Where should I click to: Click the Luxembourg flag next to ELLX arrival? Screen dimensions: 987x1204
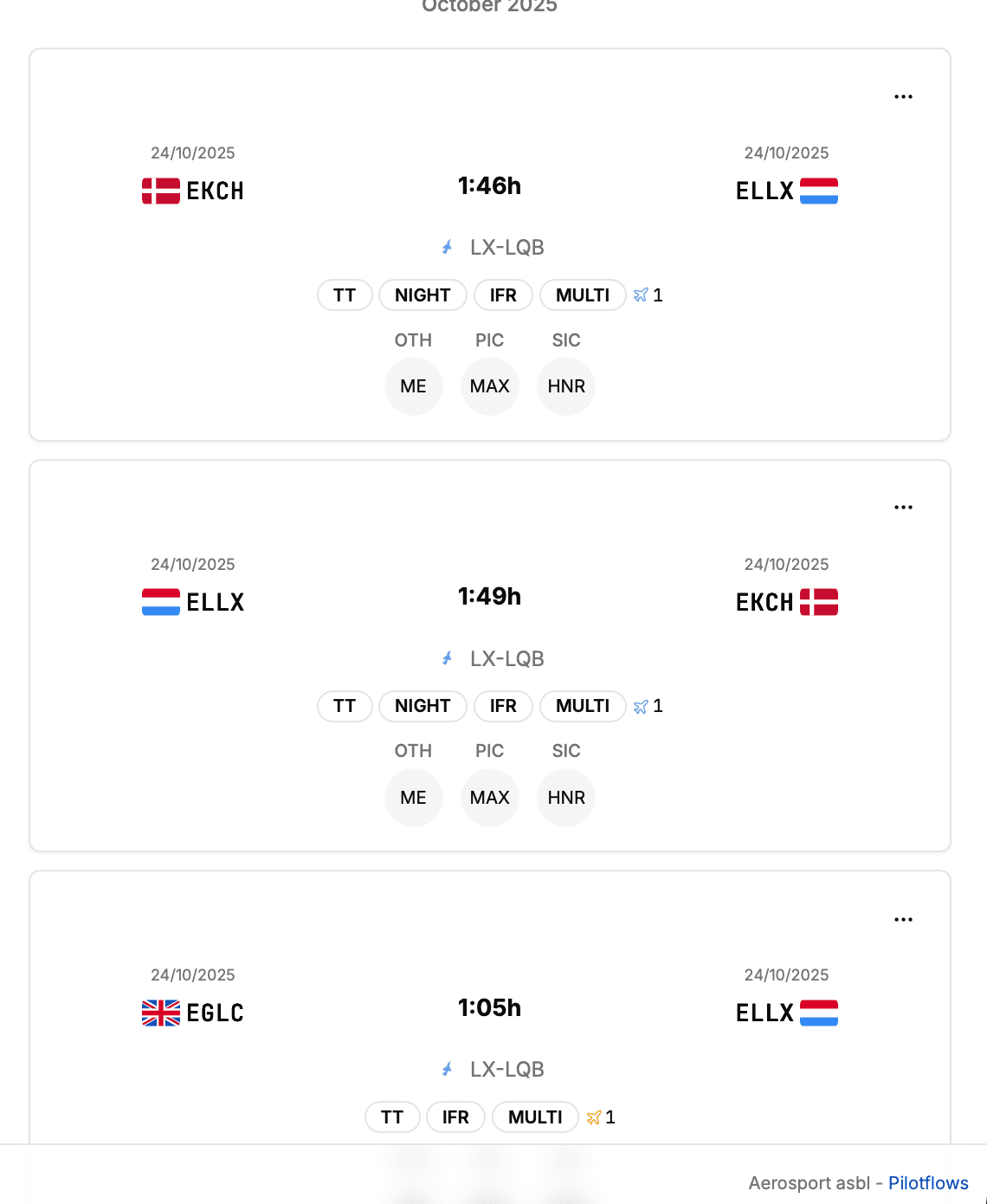pyautogui.click(x=819, y=191)
